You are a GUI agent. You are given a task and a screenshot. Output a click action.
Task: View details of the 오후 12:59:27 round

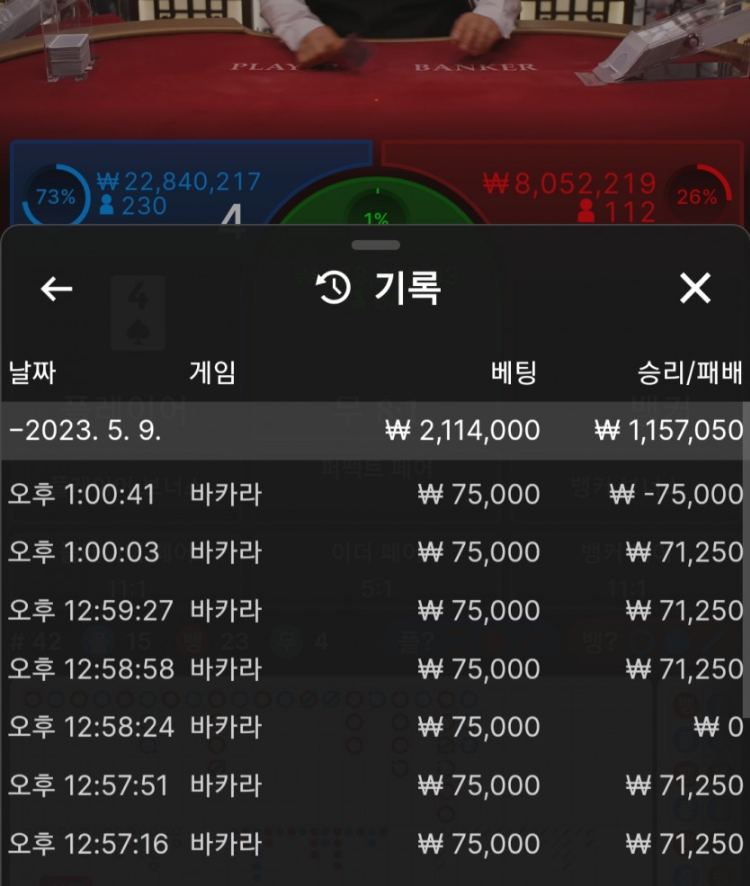point(375,610)
